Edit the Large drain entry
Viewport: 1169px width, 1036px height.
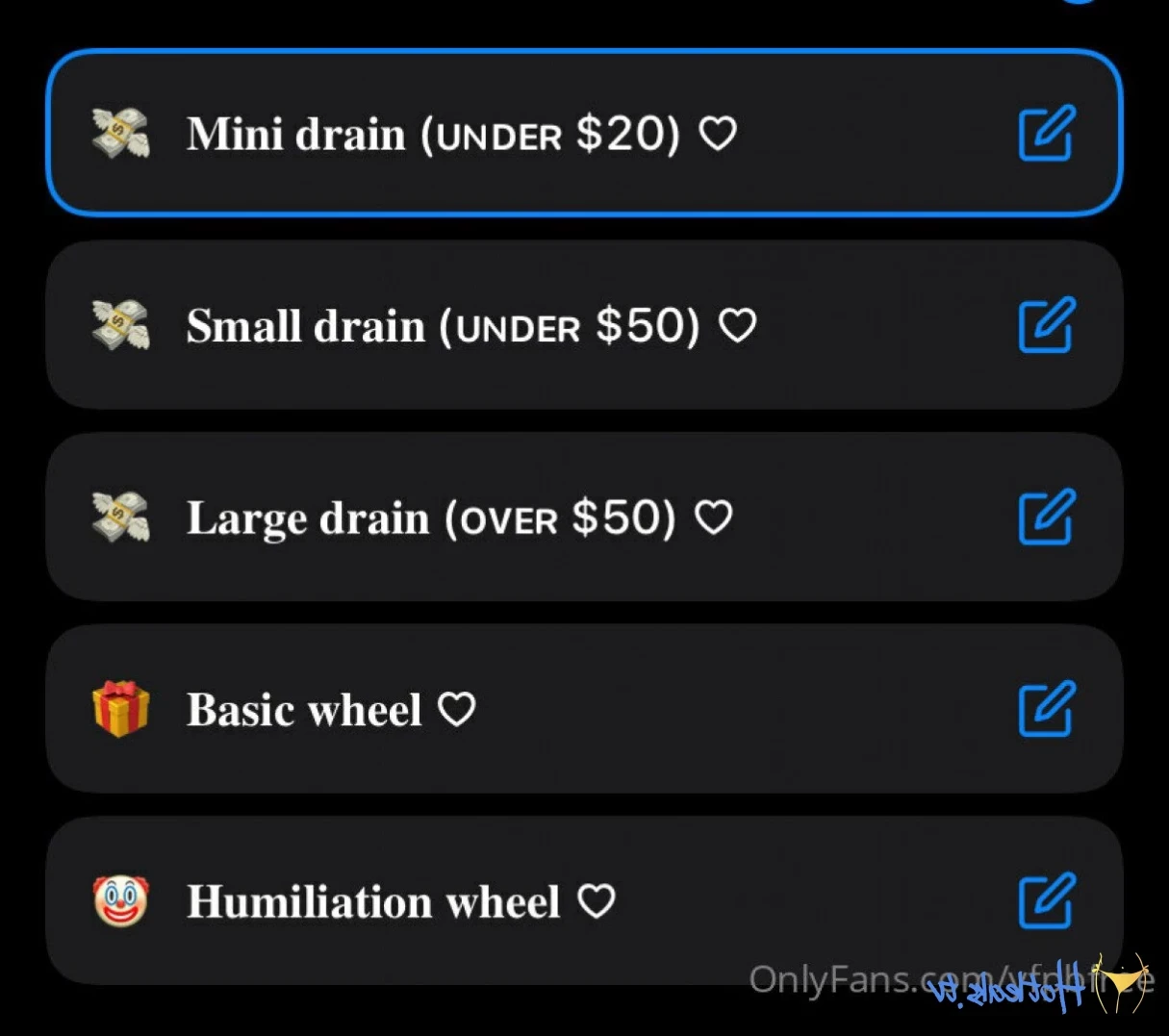coord(1046,518)
